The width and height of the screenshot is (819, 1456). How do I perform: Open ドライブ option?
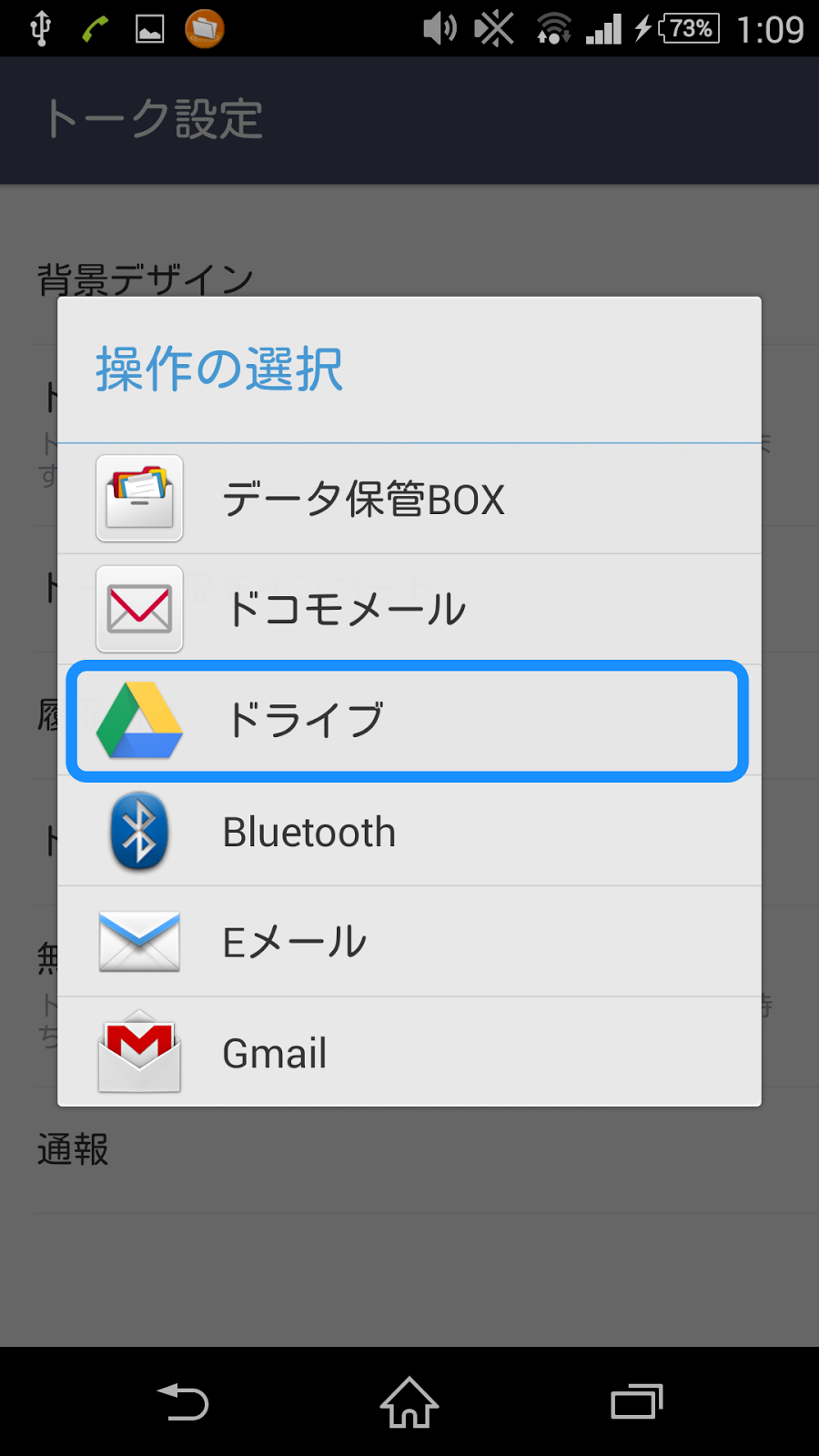[409, 720]
